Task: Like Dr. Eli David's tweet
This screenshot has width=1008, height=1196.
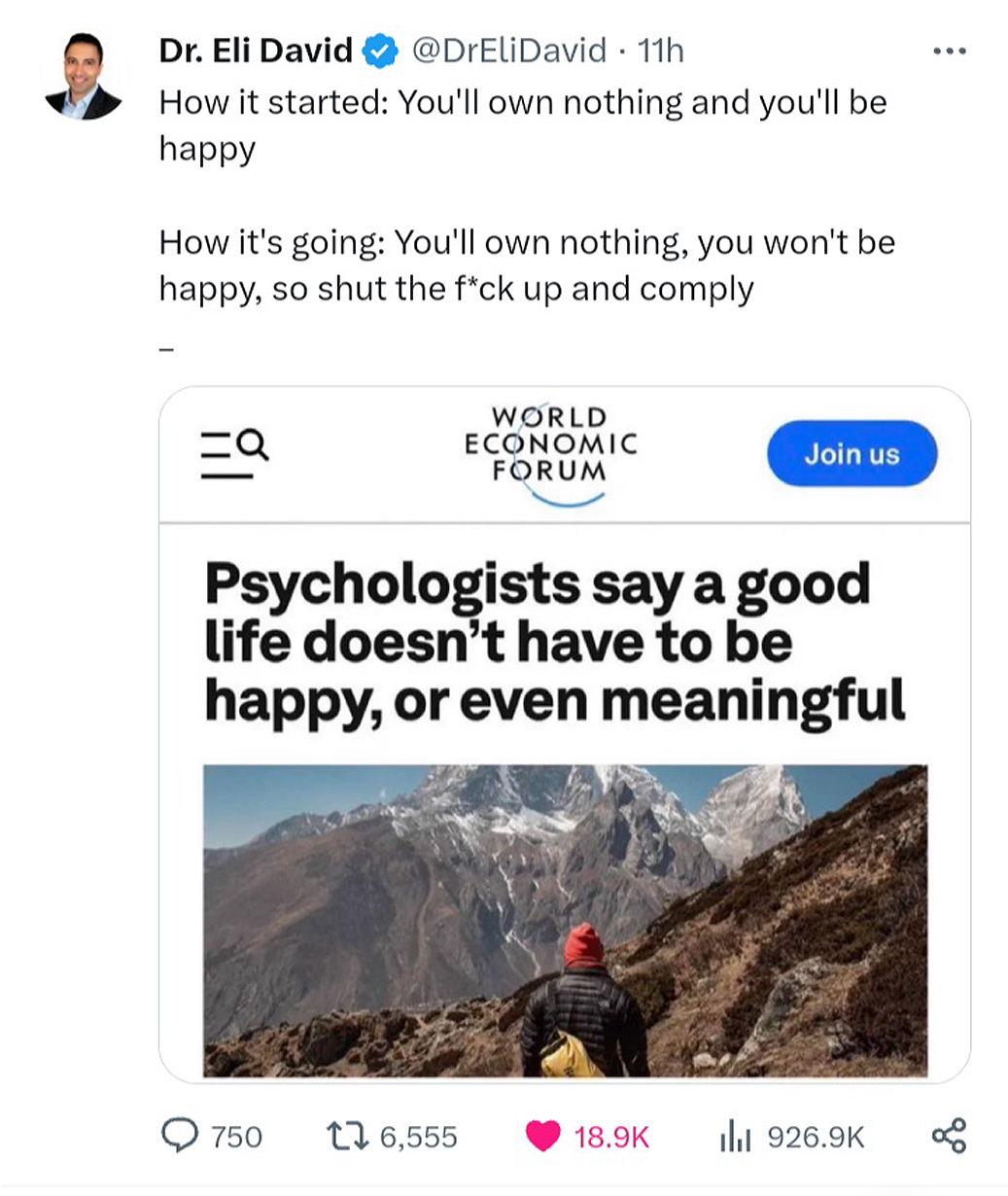Action: coord(543,1135)
